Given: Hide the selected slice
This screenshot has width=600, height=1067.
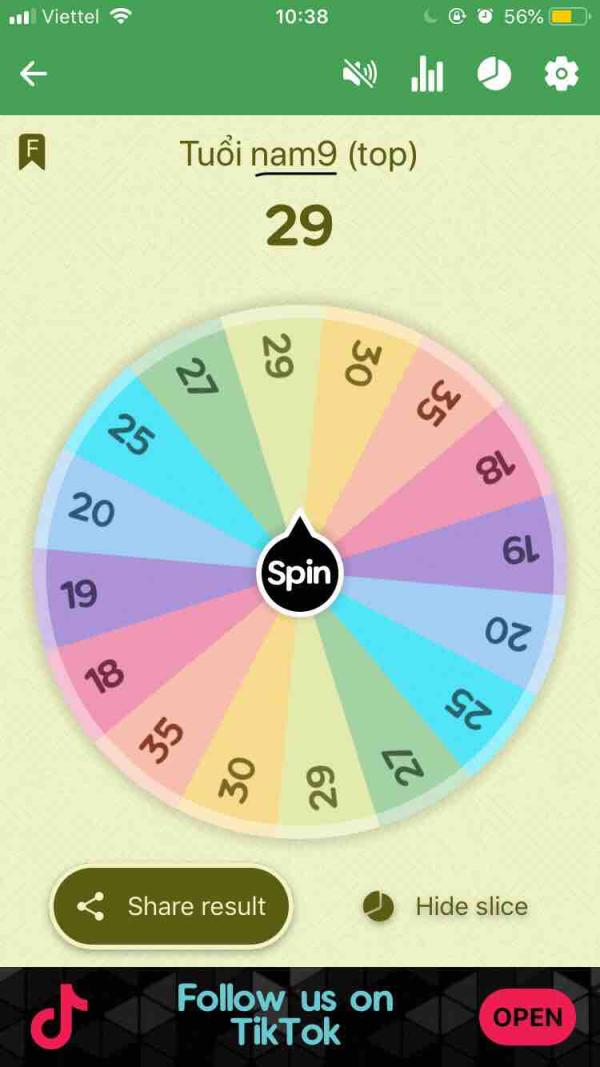Looking at the screenshot, I should point(446,906).
